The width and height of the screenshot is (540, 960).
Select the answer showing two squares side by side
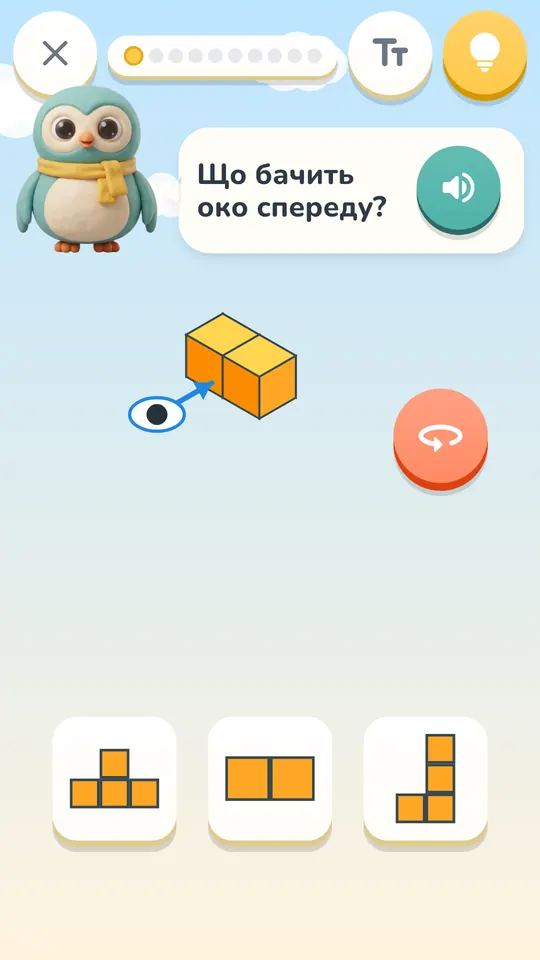tap(270, 778)
